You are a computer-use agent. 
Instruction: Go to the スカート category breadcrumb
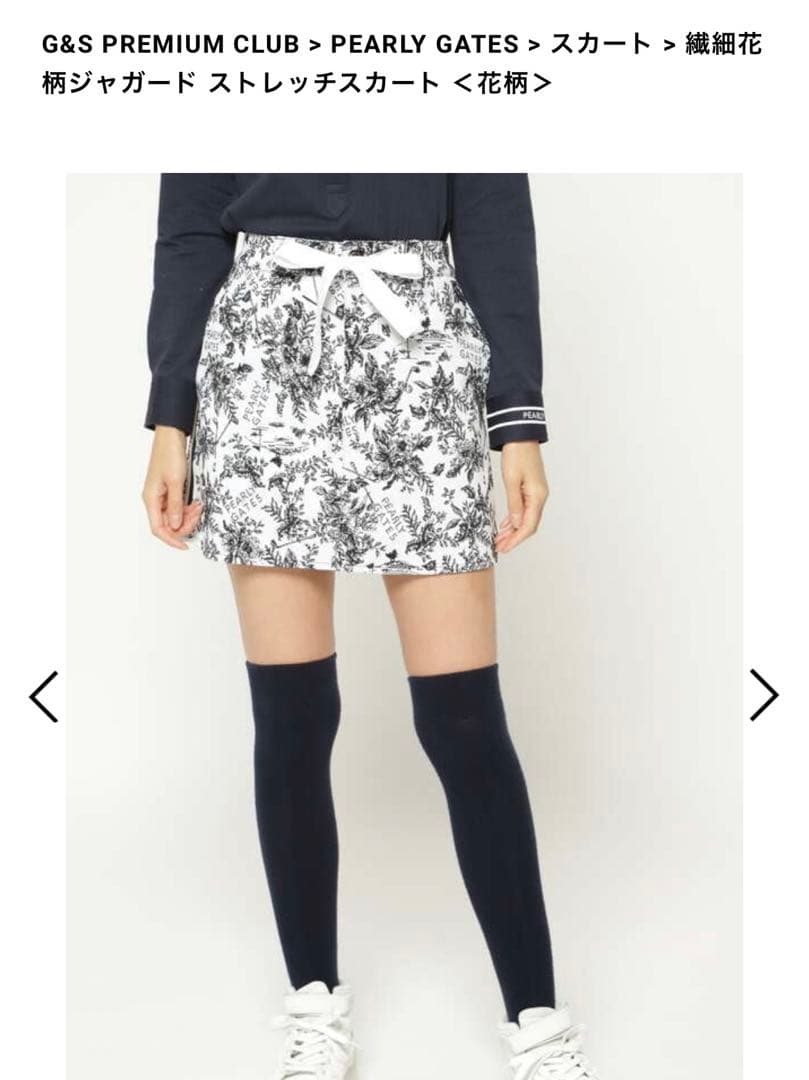click(601, 45)
